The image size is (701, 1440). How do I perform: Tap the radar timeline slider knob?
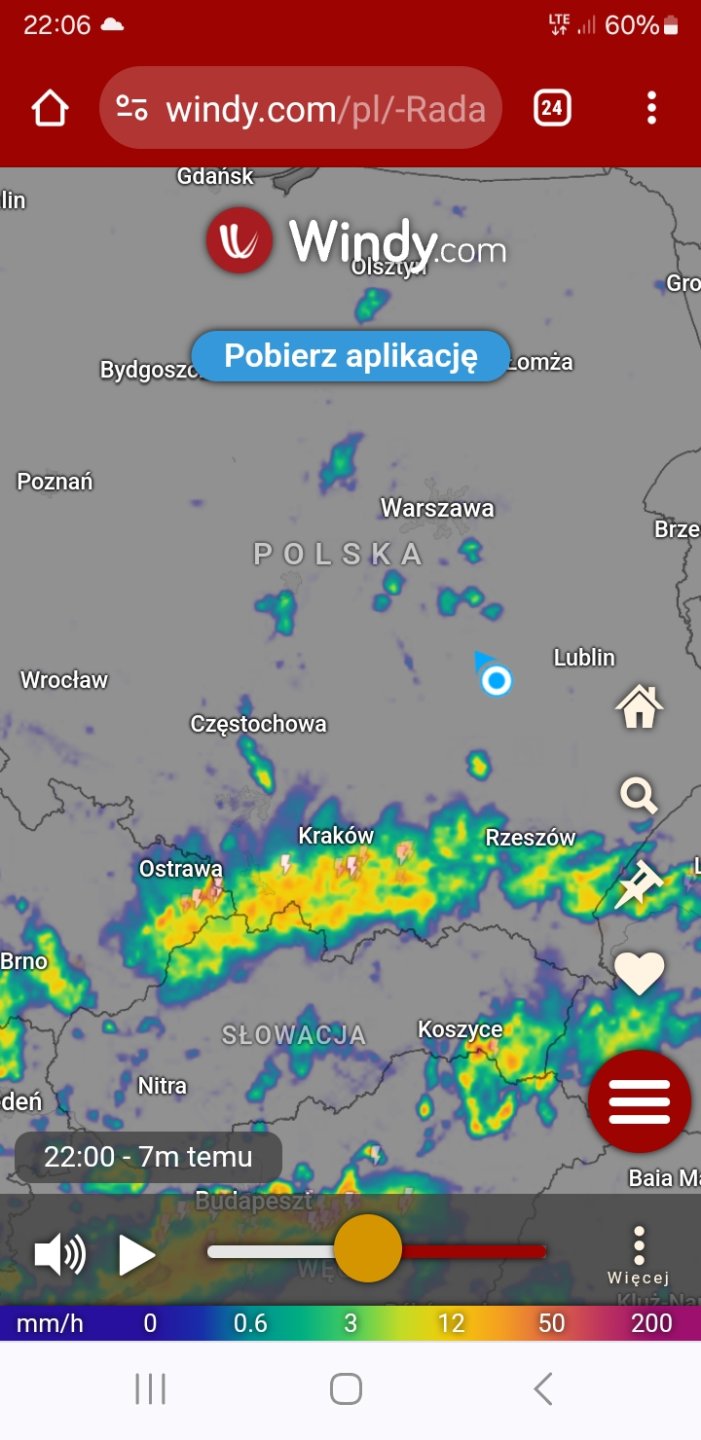[368, 1249]
